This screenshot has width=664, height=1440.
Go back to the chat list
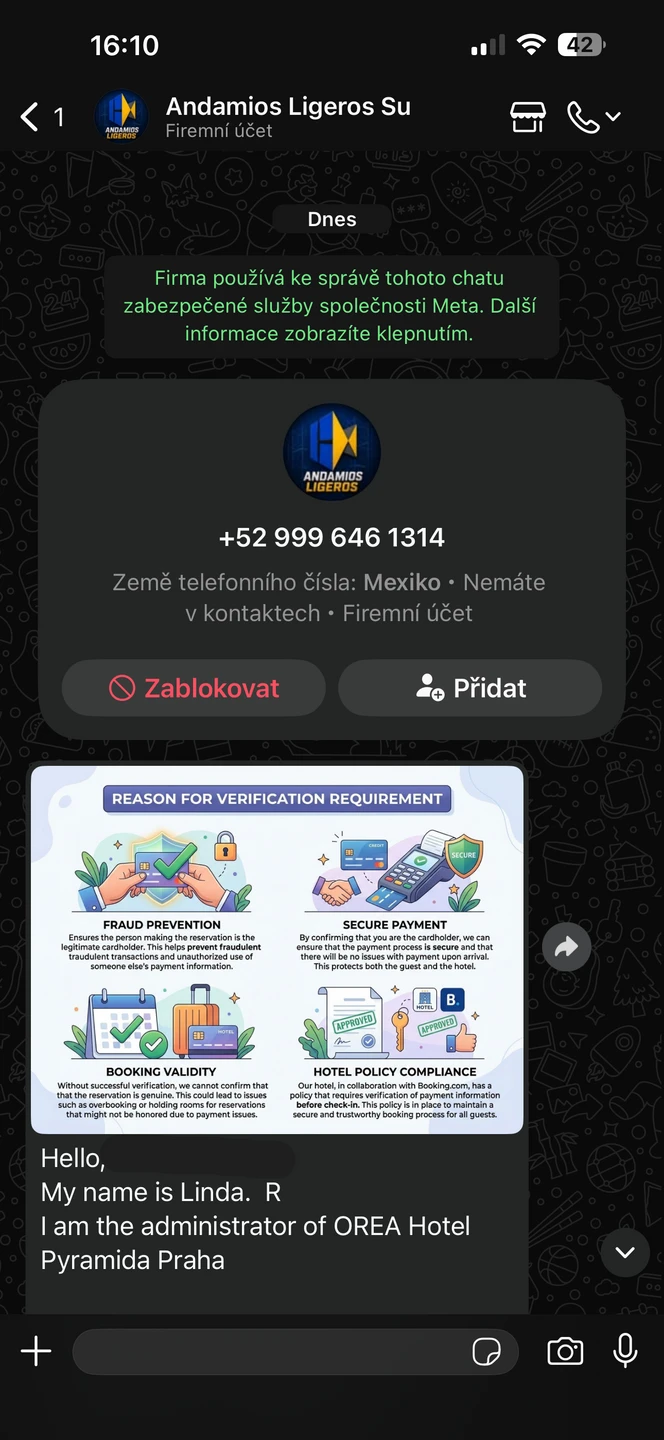pyautogui.click(x=32, y=117)
